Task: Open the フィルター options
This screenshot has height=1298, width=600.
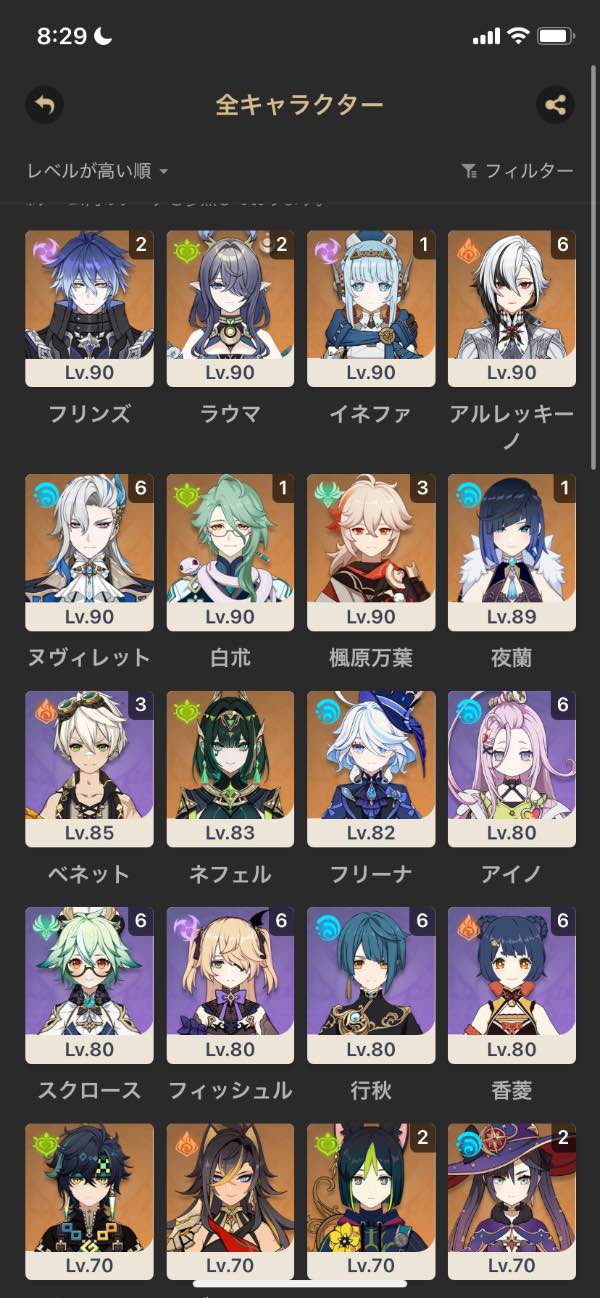Action: pyautogui.click(x=517, y=171)
